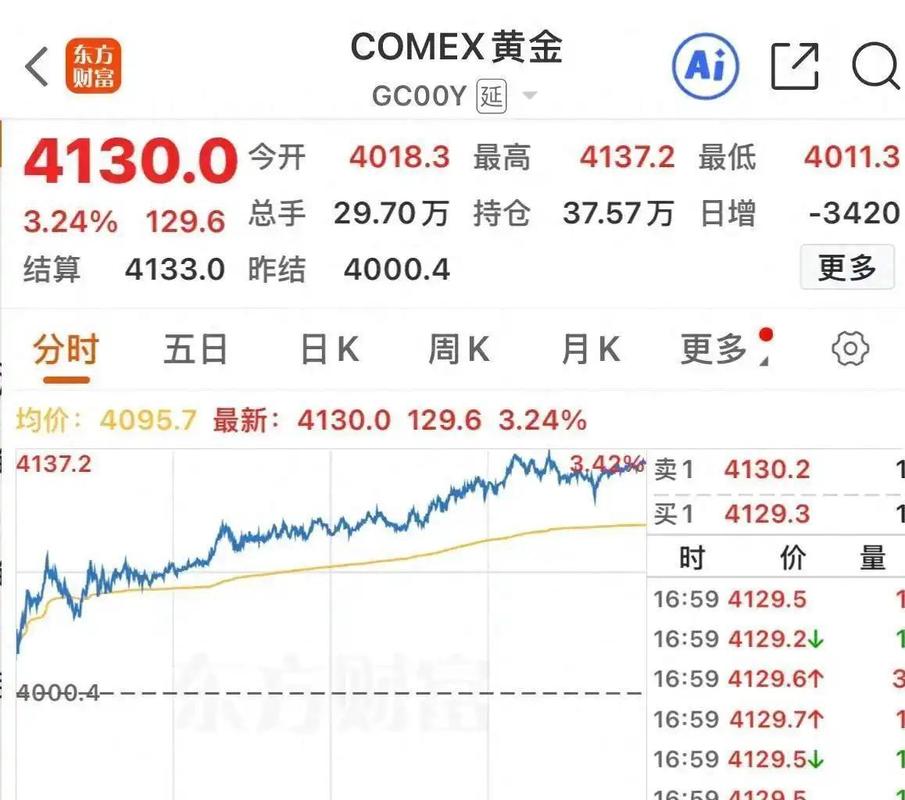Go back with the top-left arrow
The height and width of the screenshot is (800, 905).
coord(37,67)
